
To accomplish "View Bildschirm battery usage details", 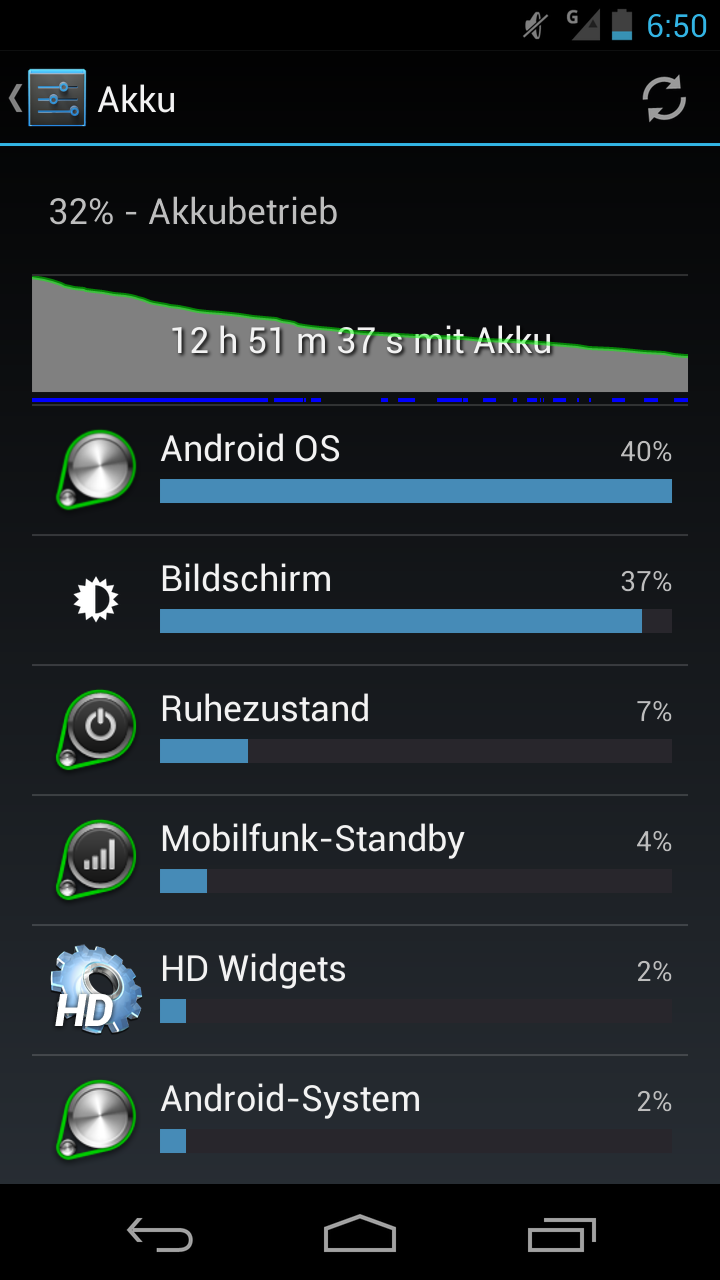I will click(x=360, y=600).
